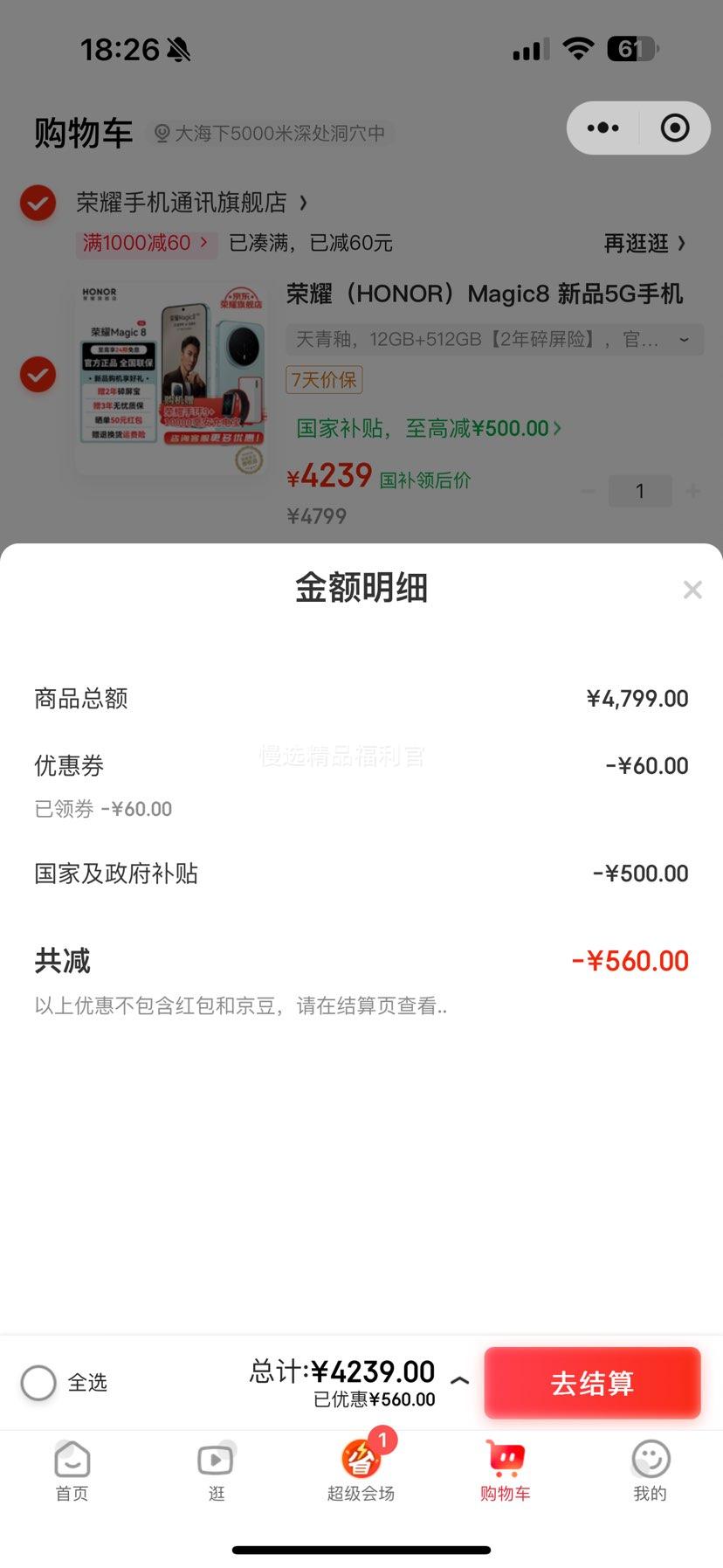This screenshot has height=1568, width=723.
Task: Click the quantity field showing 1
Action: pyautogui.click(x=640, y=491)
